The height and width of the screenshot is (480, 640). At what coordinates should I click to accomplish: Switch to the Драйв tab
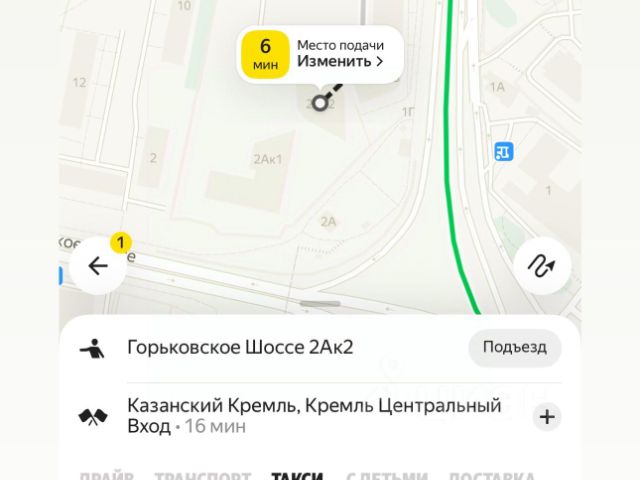click(107, 476)
